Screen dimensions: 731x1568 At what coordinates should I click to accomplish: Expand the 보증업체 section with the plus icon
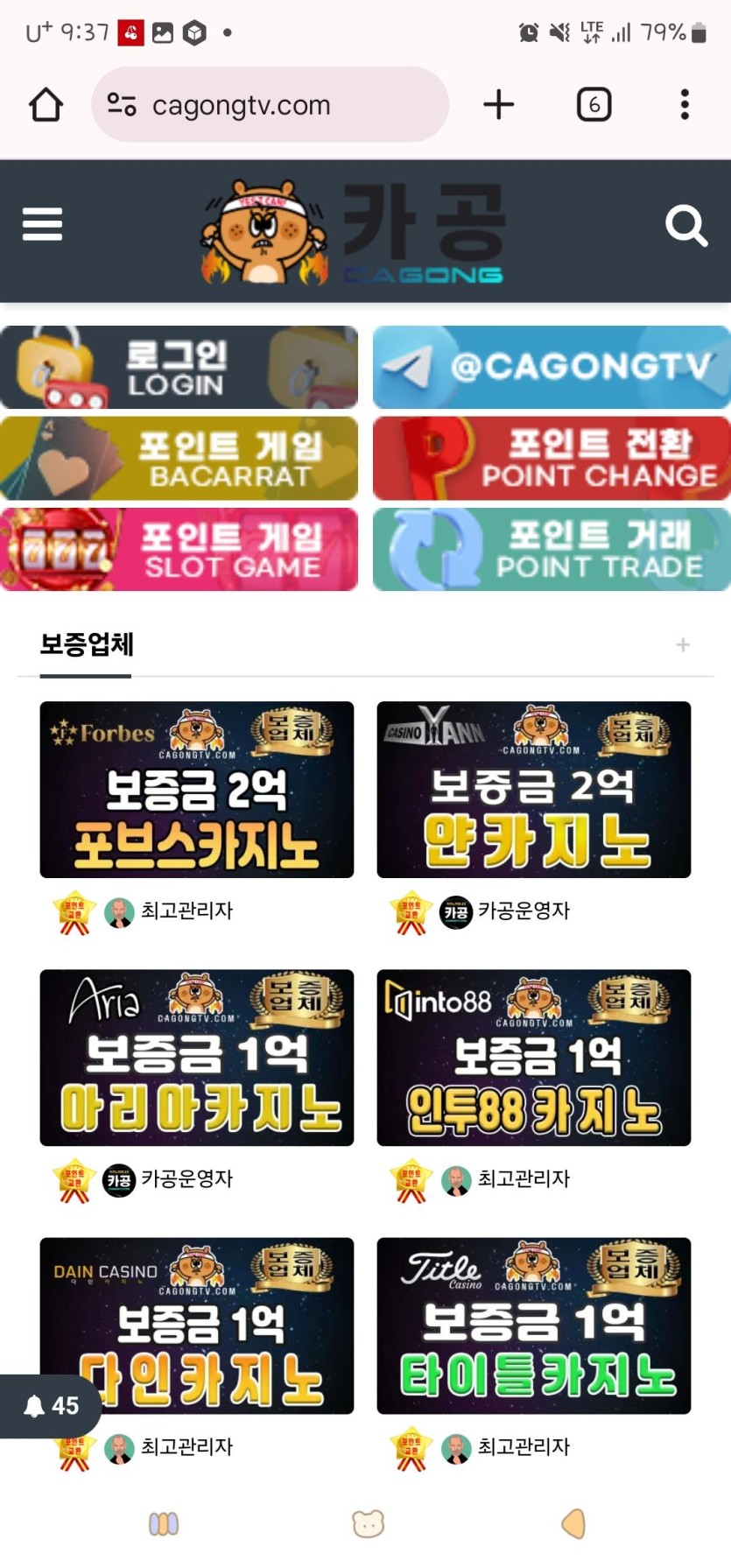(683, 645)
